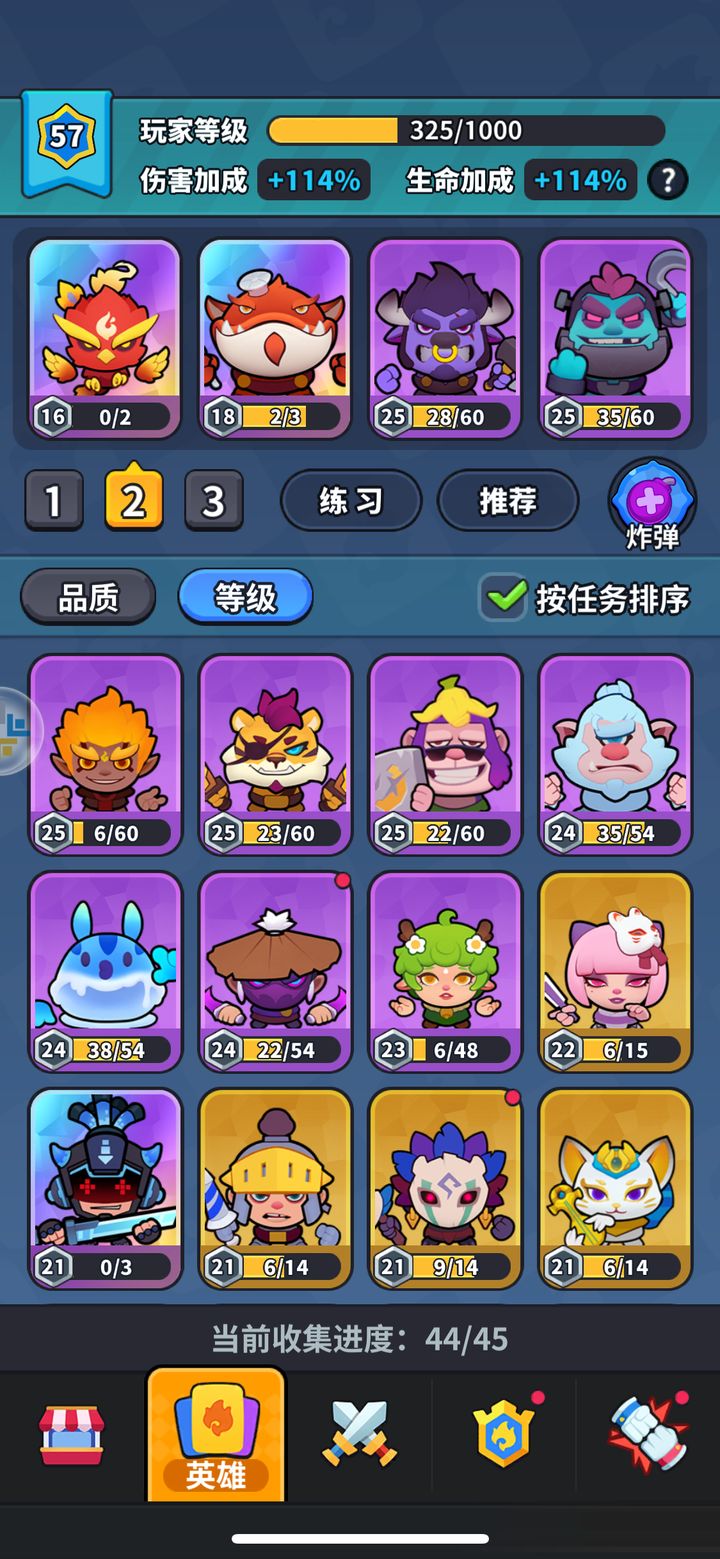Open the 英雄 heroes tab
The image size is (720, 1559).
(x=216, y=1437)
